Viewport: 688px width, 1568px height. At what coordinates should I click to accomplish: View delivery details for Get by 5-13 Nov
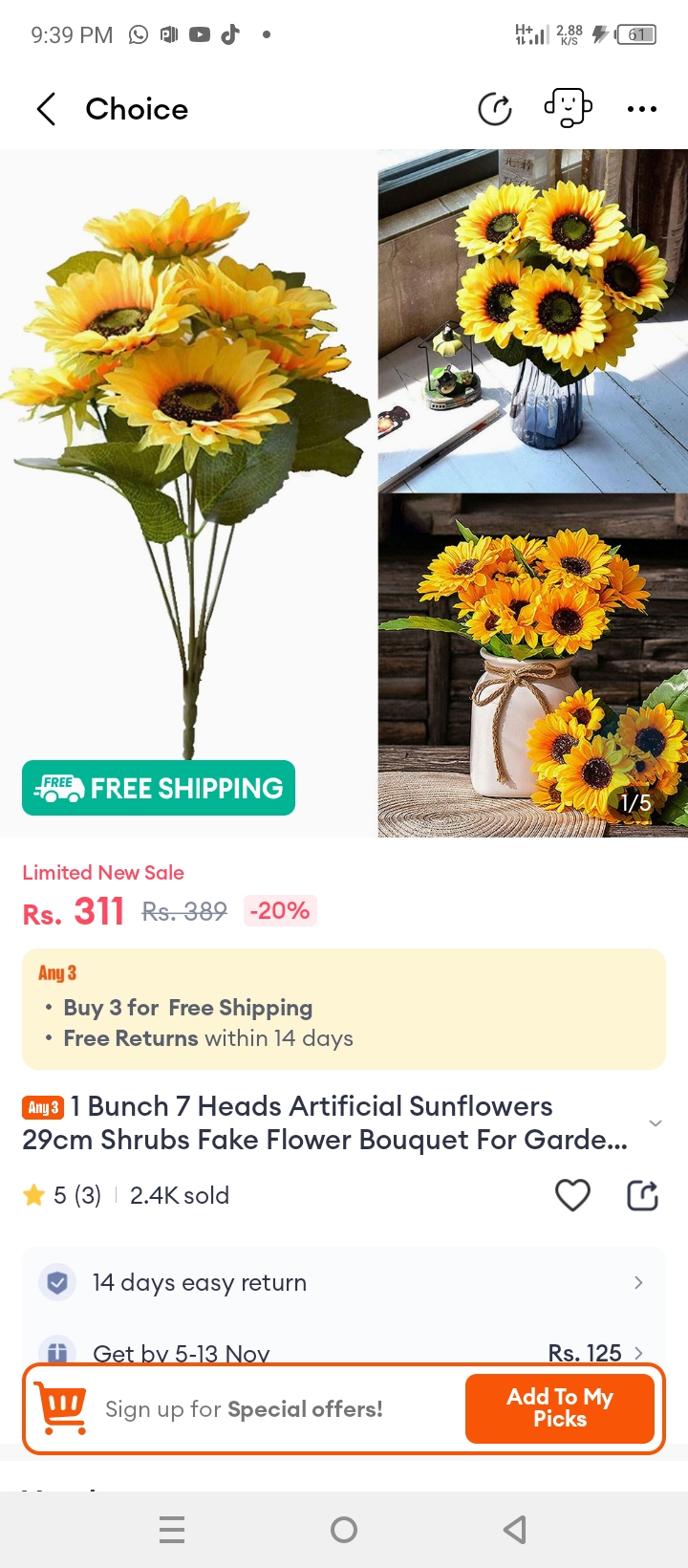344,1350
